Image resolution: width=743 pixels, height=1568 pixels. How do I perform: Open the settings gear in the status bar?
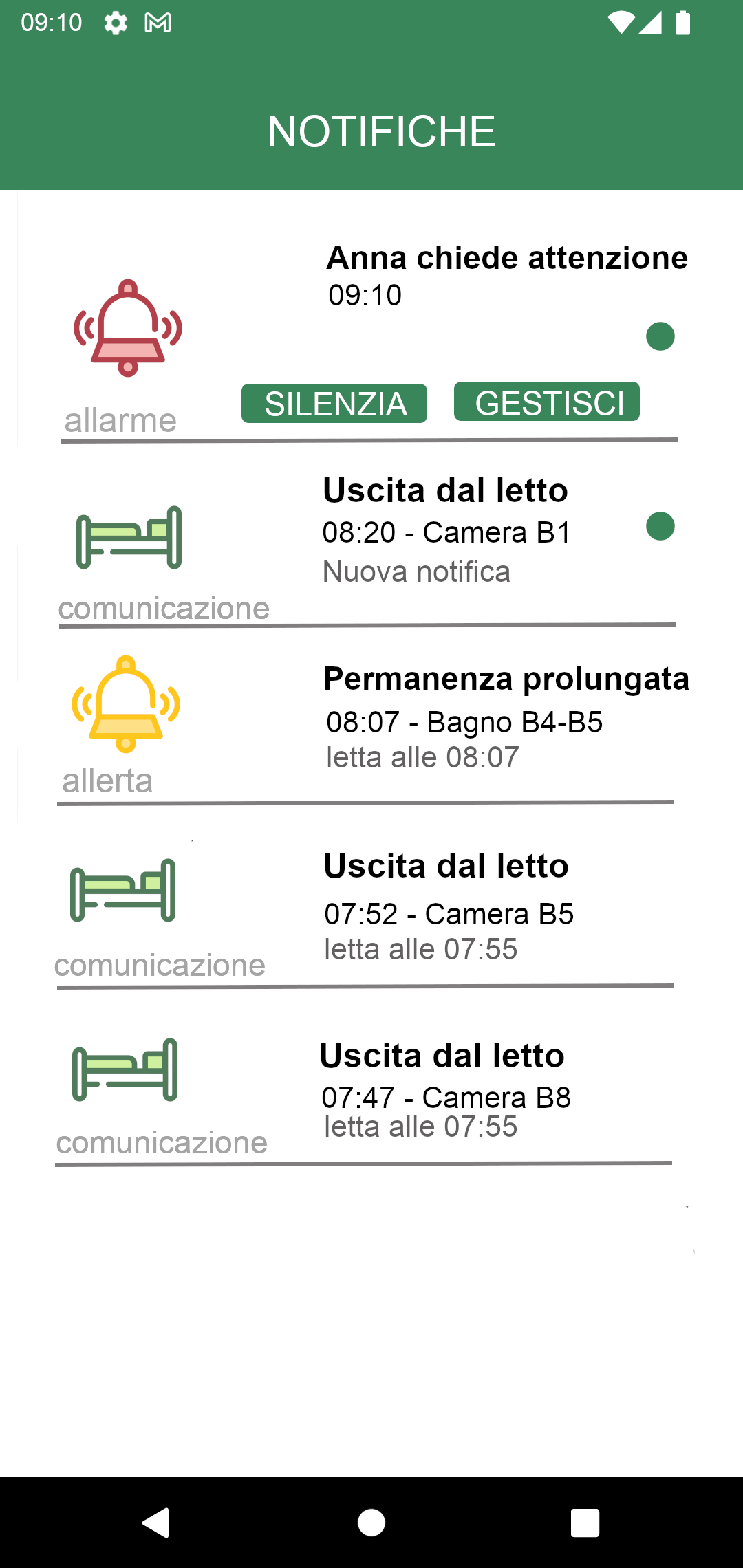pos(114,23)
